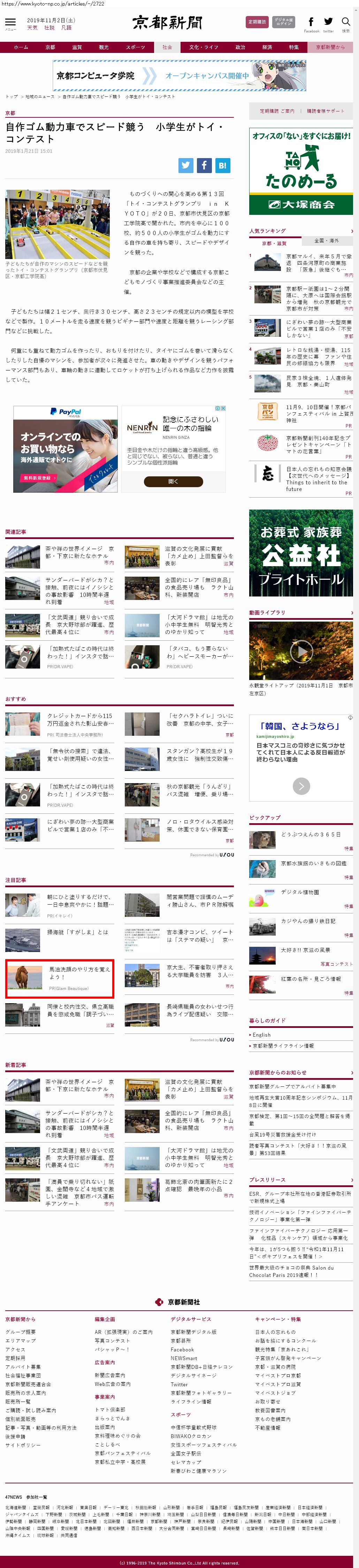This screenshot has height=1568, width=359.
Task: Go to the 政治 section
Action: (240, 47)
